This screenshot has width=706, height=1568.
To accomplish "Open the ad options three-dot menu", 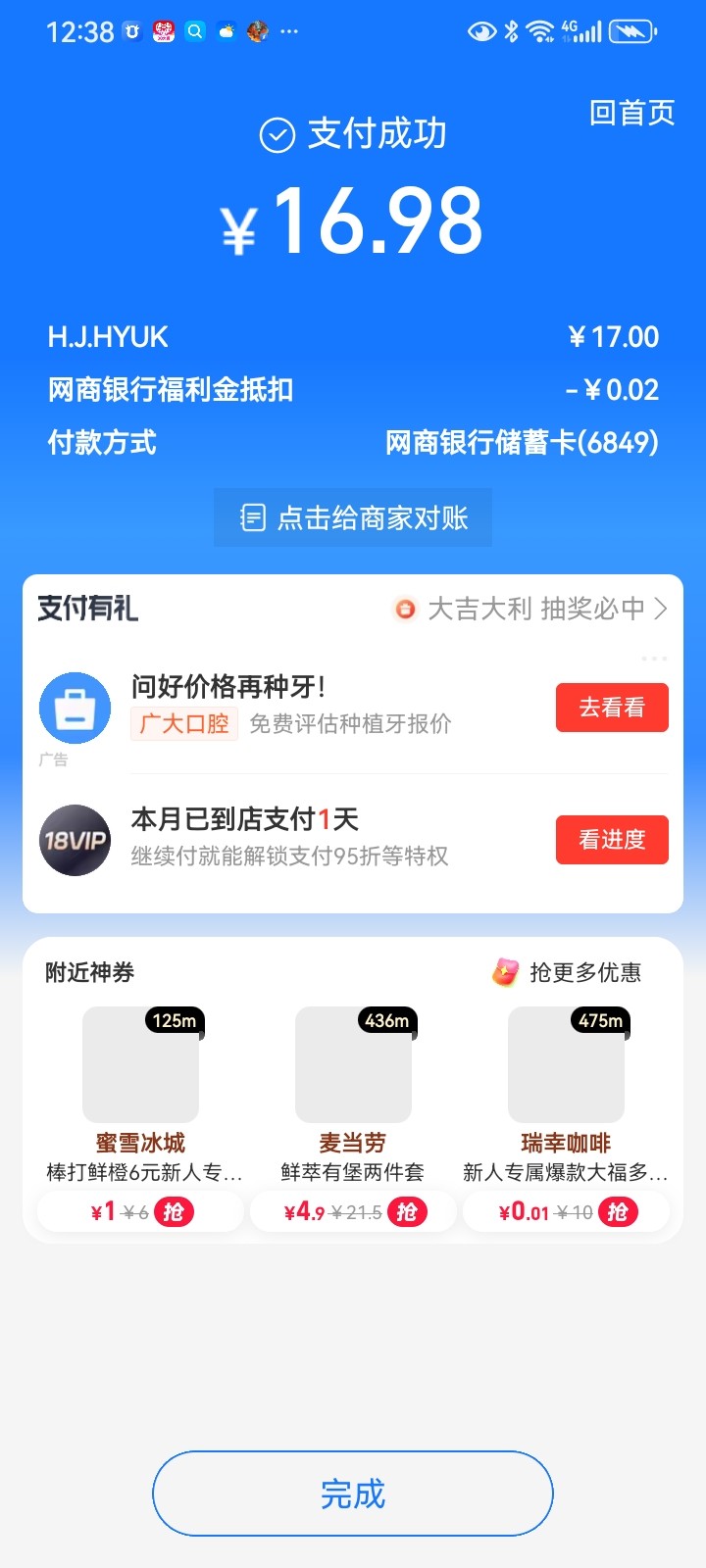I will pos(653,659).
